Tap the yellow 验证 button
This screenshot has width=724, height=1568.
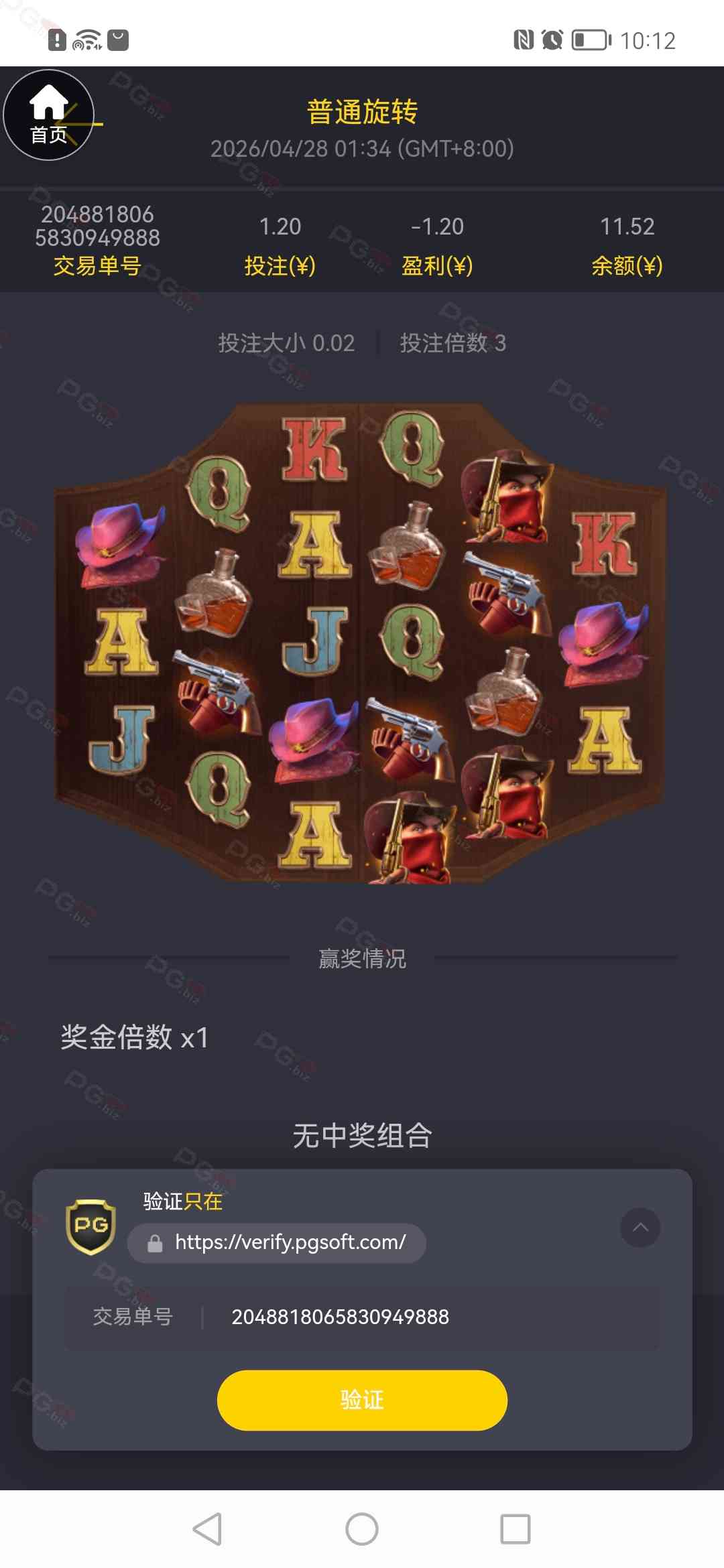point(362,1400)
